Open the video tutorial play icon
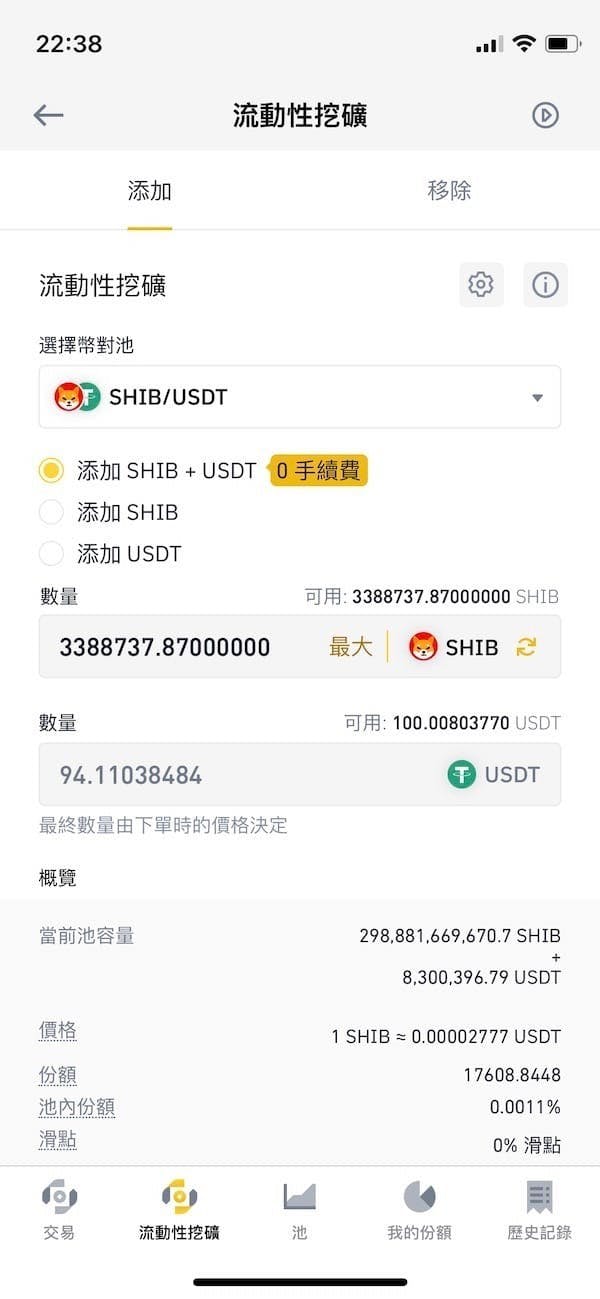 [x=544, y=115]
